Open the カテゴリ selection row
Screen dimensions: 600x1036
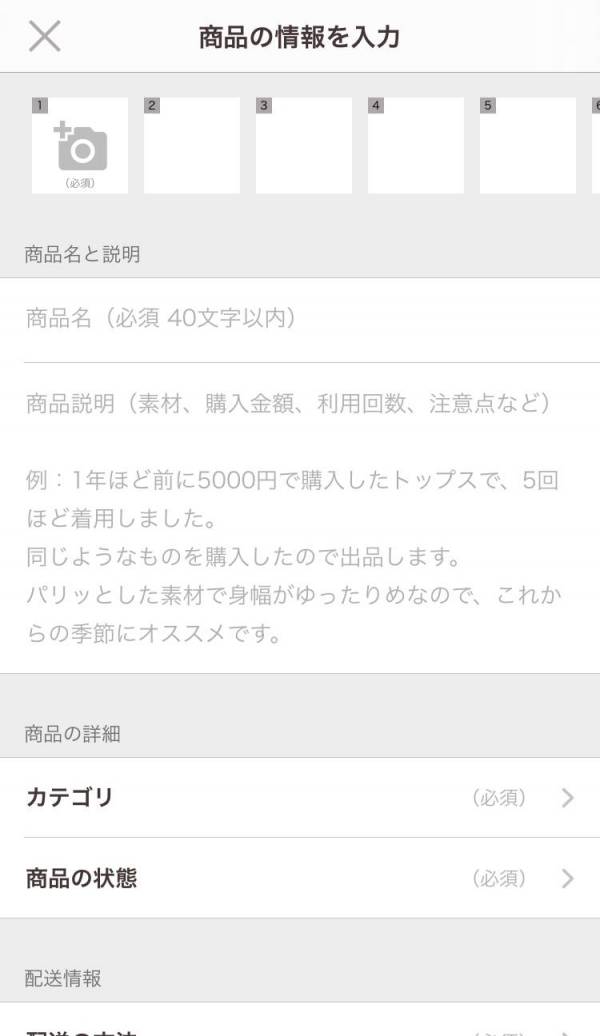click(300, 797)
